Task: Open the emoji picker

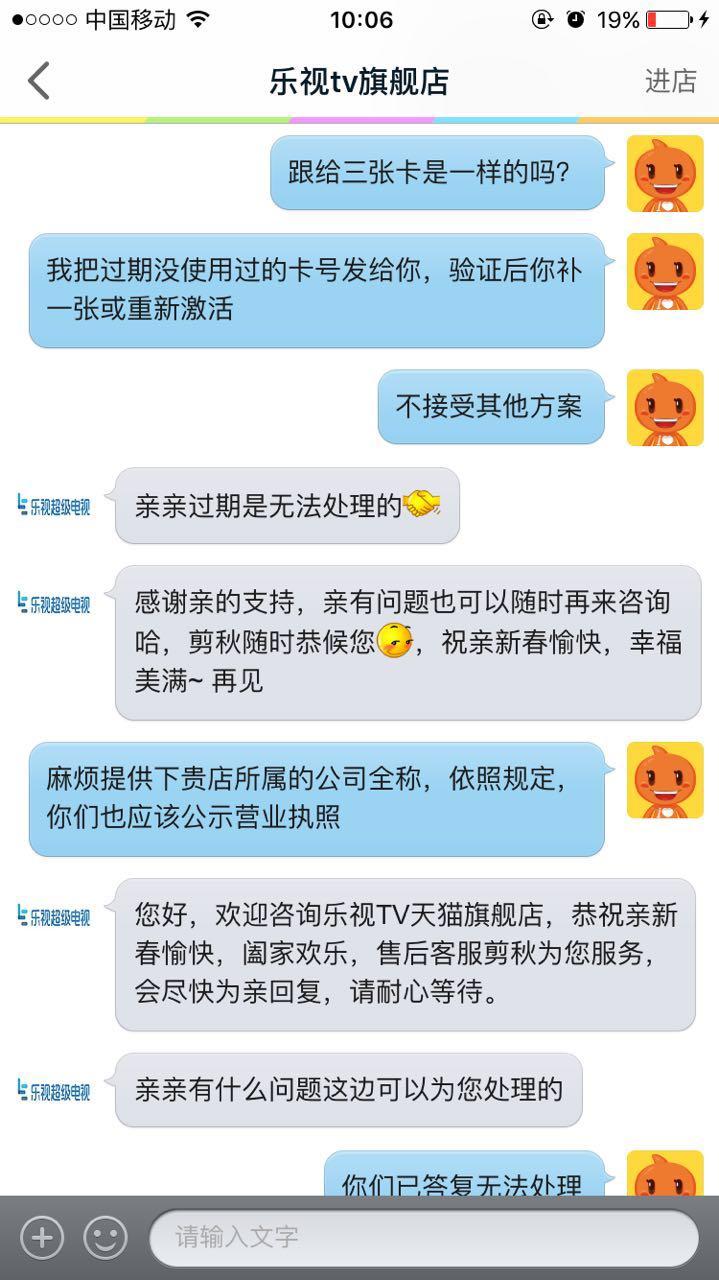Action: [104, 1238]
